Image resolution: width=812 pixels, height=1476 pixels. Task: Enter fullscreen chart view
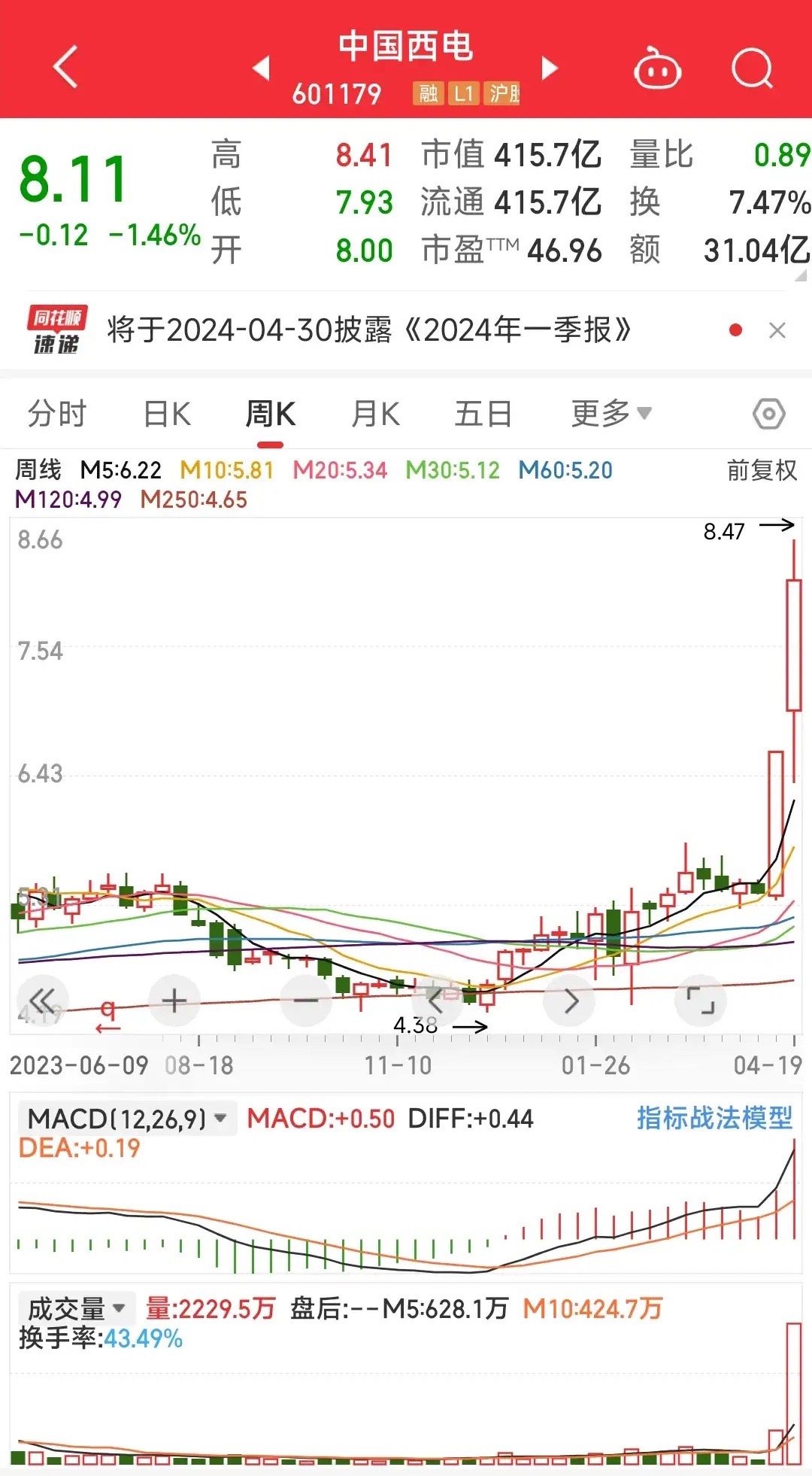[701, 1001]
